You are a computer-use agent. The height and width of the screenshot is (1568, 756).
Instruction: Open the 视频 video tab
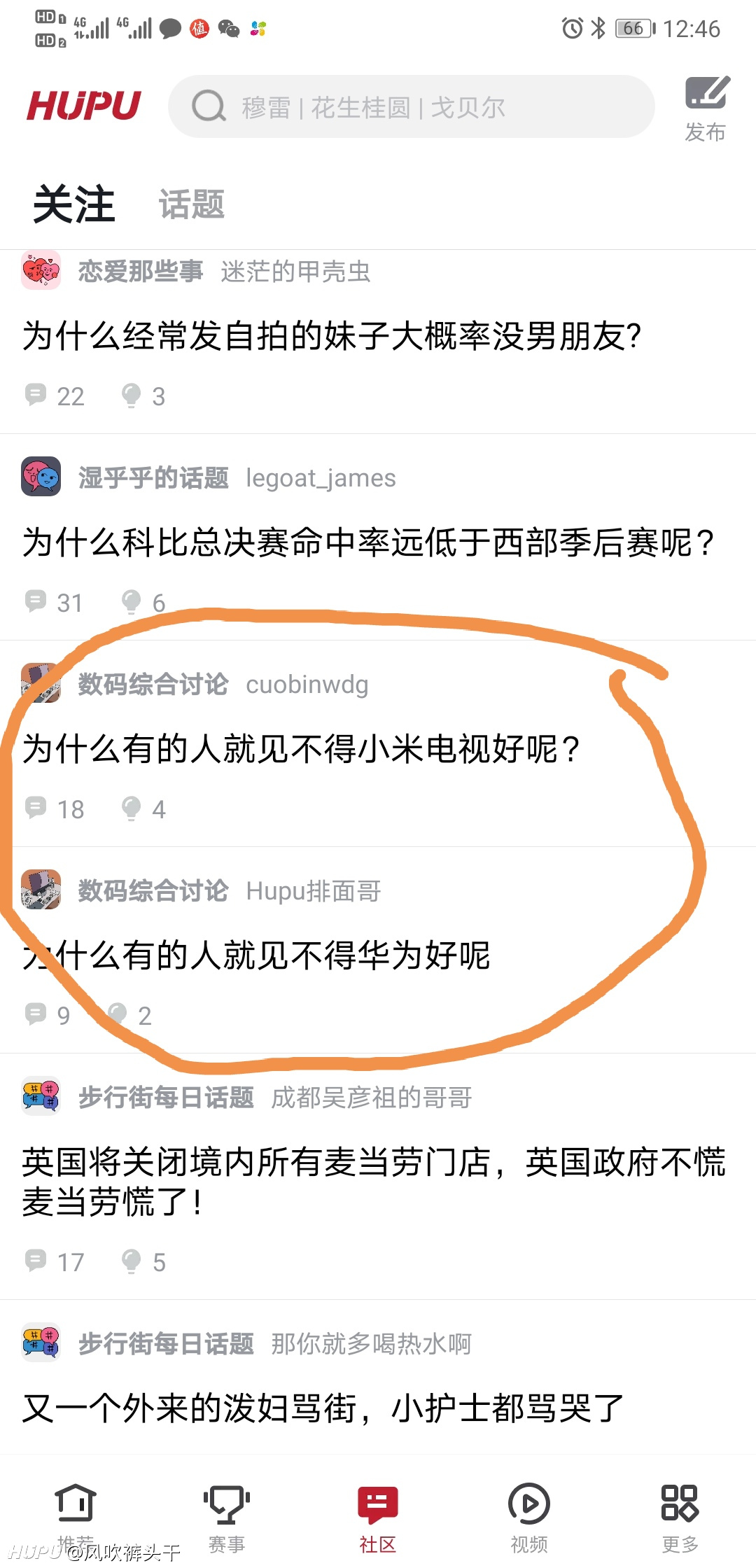pyautogui.click(x=529, y=1515)
